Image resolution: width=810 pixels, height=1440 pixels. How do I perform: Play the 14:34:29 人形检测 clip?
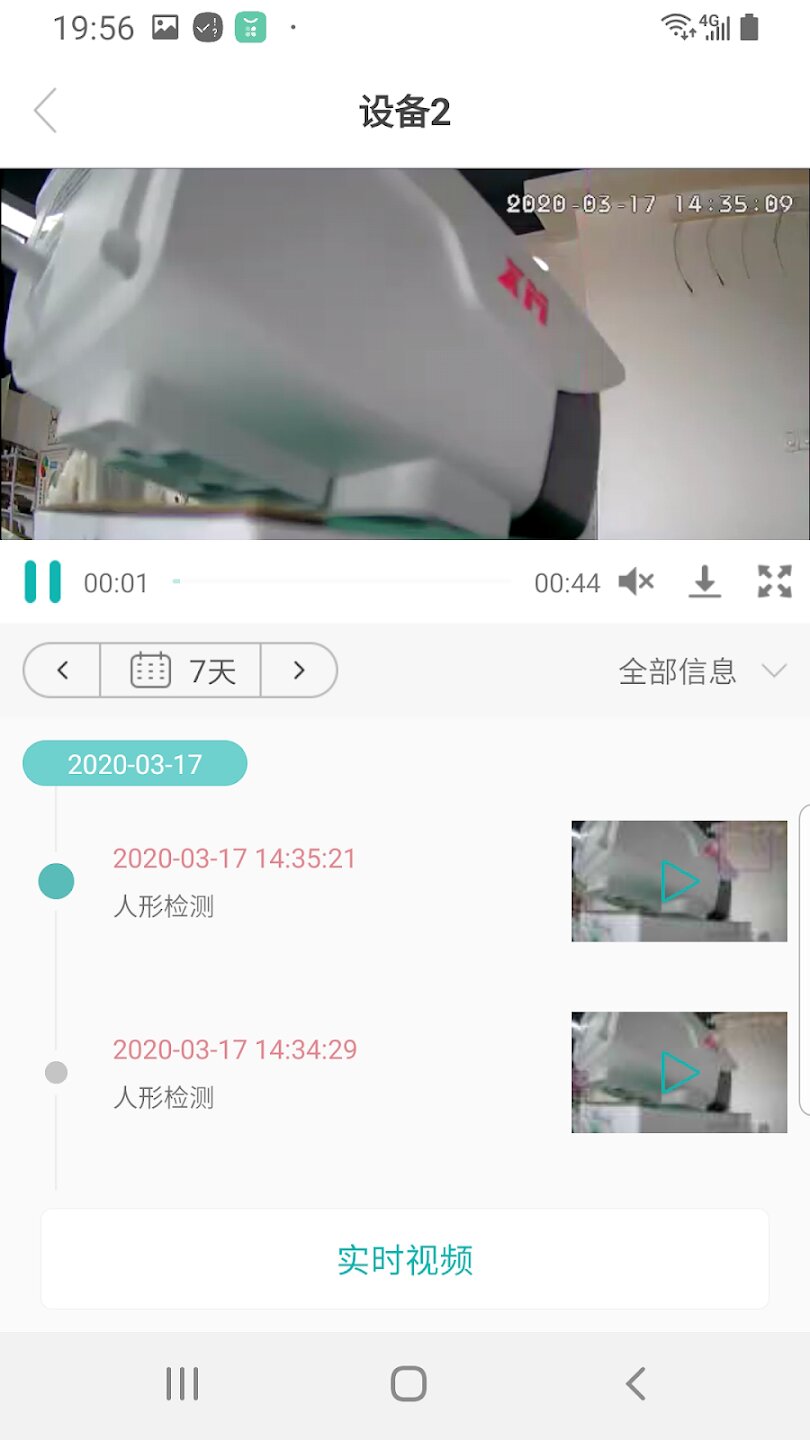pos(679,1072)
